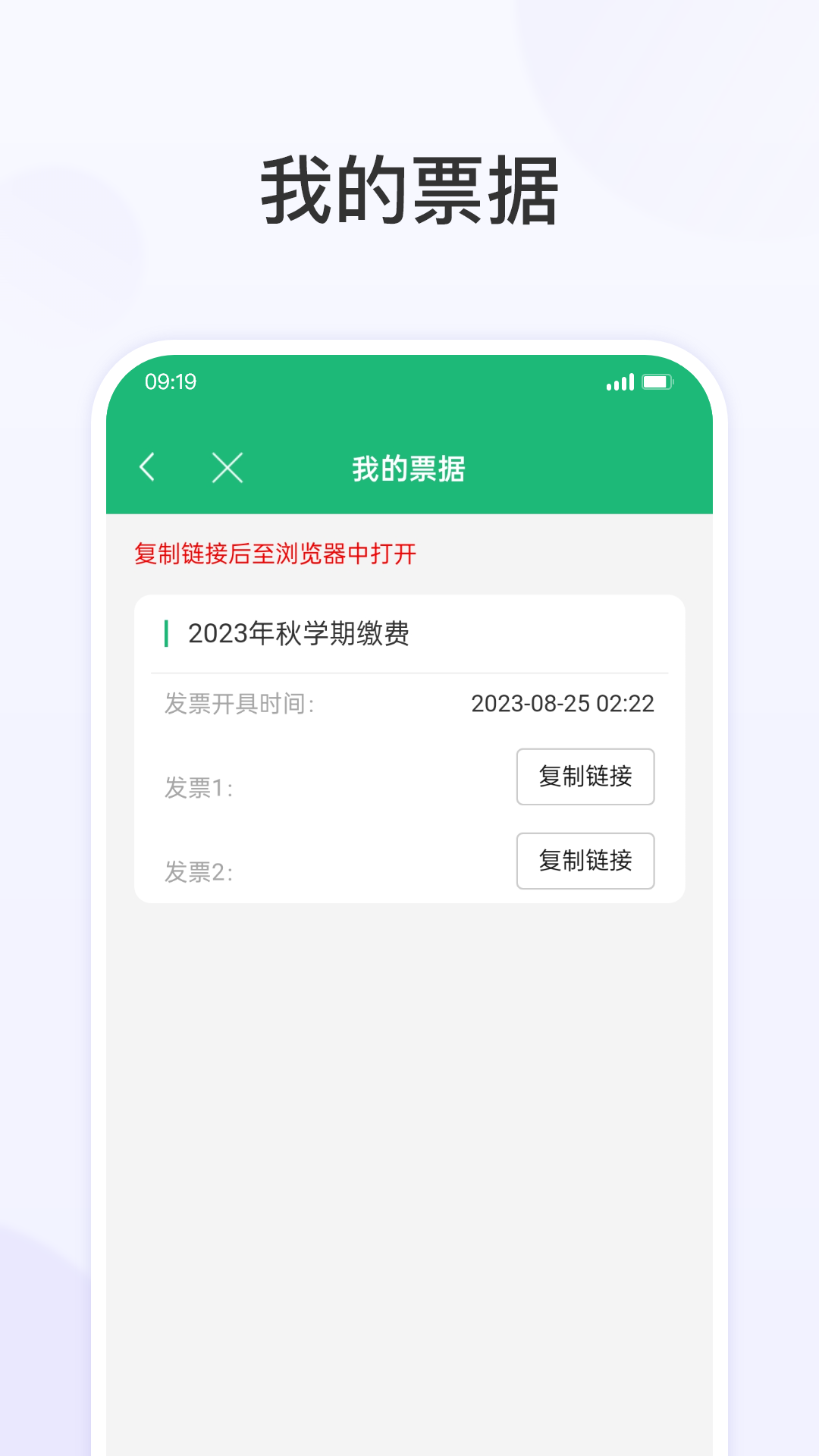The image size is (819, 1456).
Task: Tap the large 我的票据 heading above the phone
Action: tap(409, 190)
